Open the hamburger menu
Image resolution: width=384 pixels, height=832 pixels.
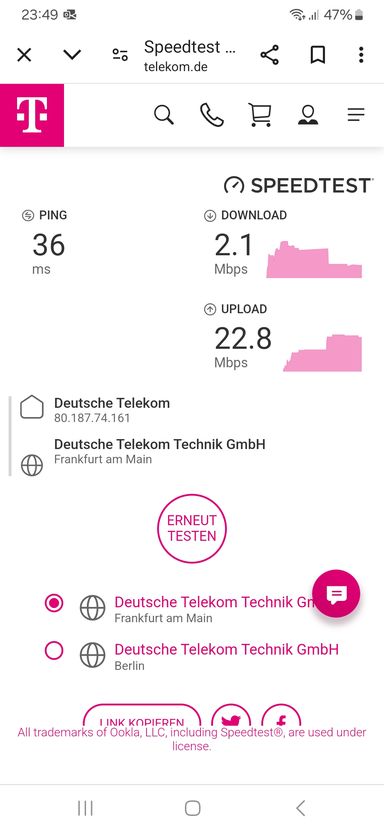(356, 115)
